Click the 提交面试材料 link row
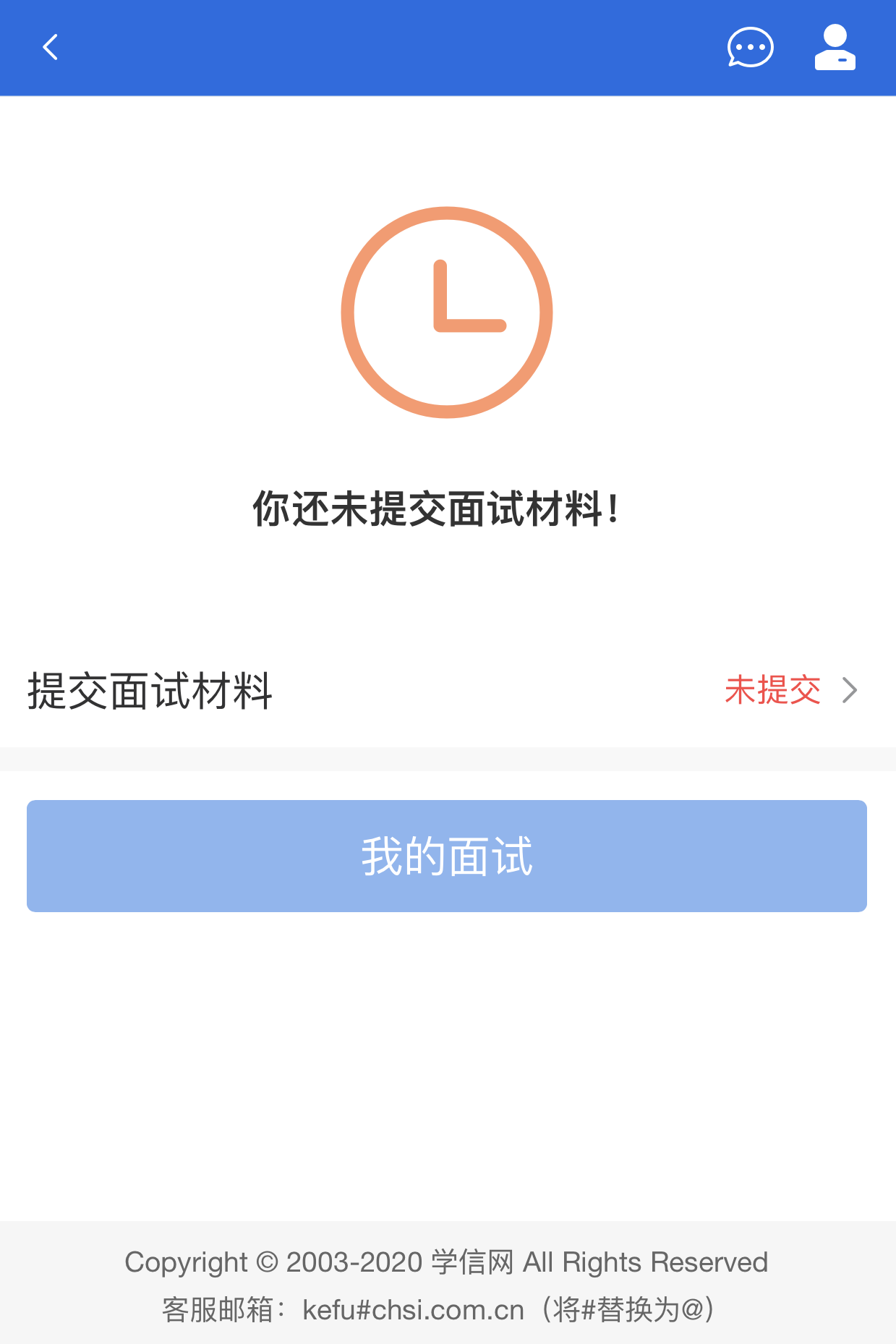The image size is (896, 1344). (x=149, y=691)
